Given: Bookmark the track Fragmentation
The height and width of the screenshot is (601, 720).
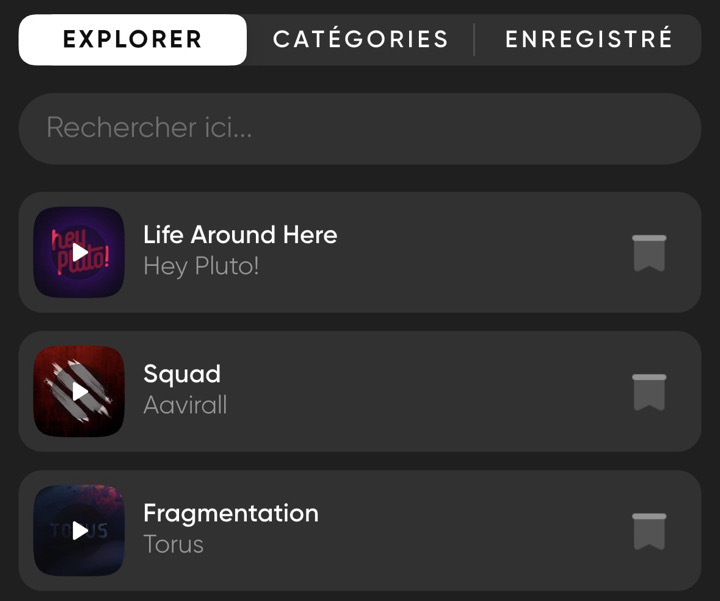Looking at the screenshot, I should point(649,530).
